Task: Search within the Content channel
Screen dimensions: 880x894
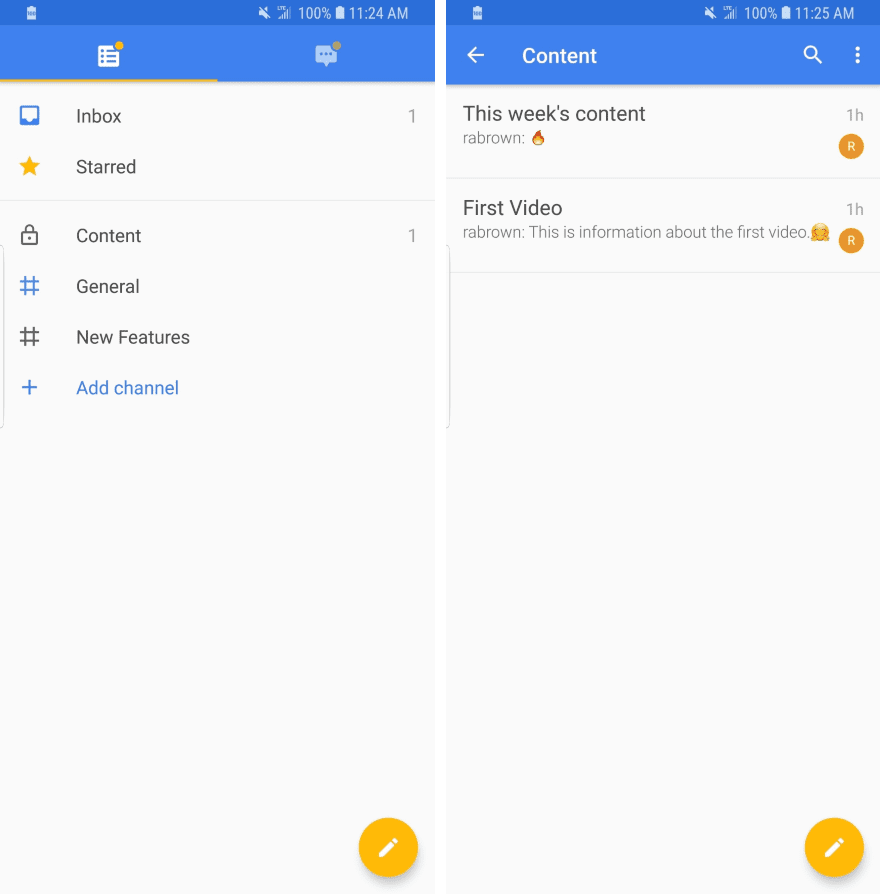Action: pyautogui.click(x=813, y=56)
